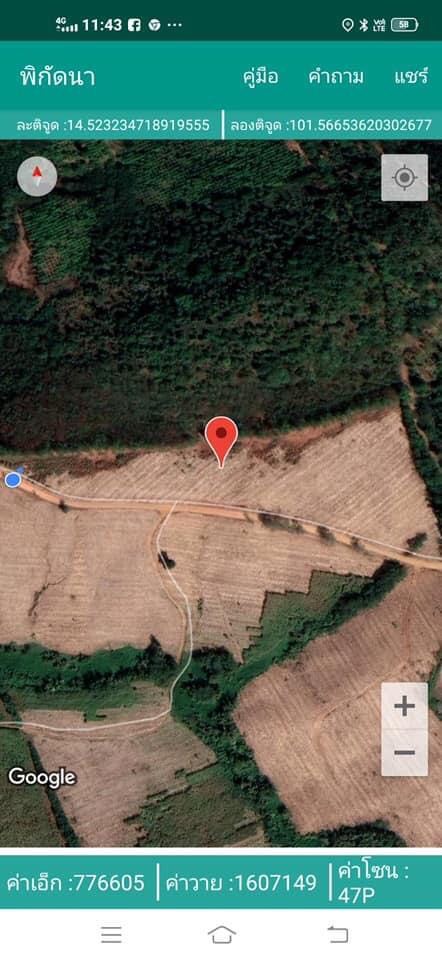Tap แชร์ to share the coordinates
The image size is (442, 960).
coord(411,77)
